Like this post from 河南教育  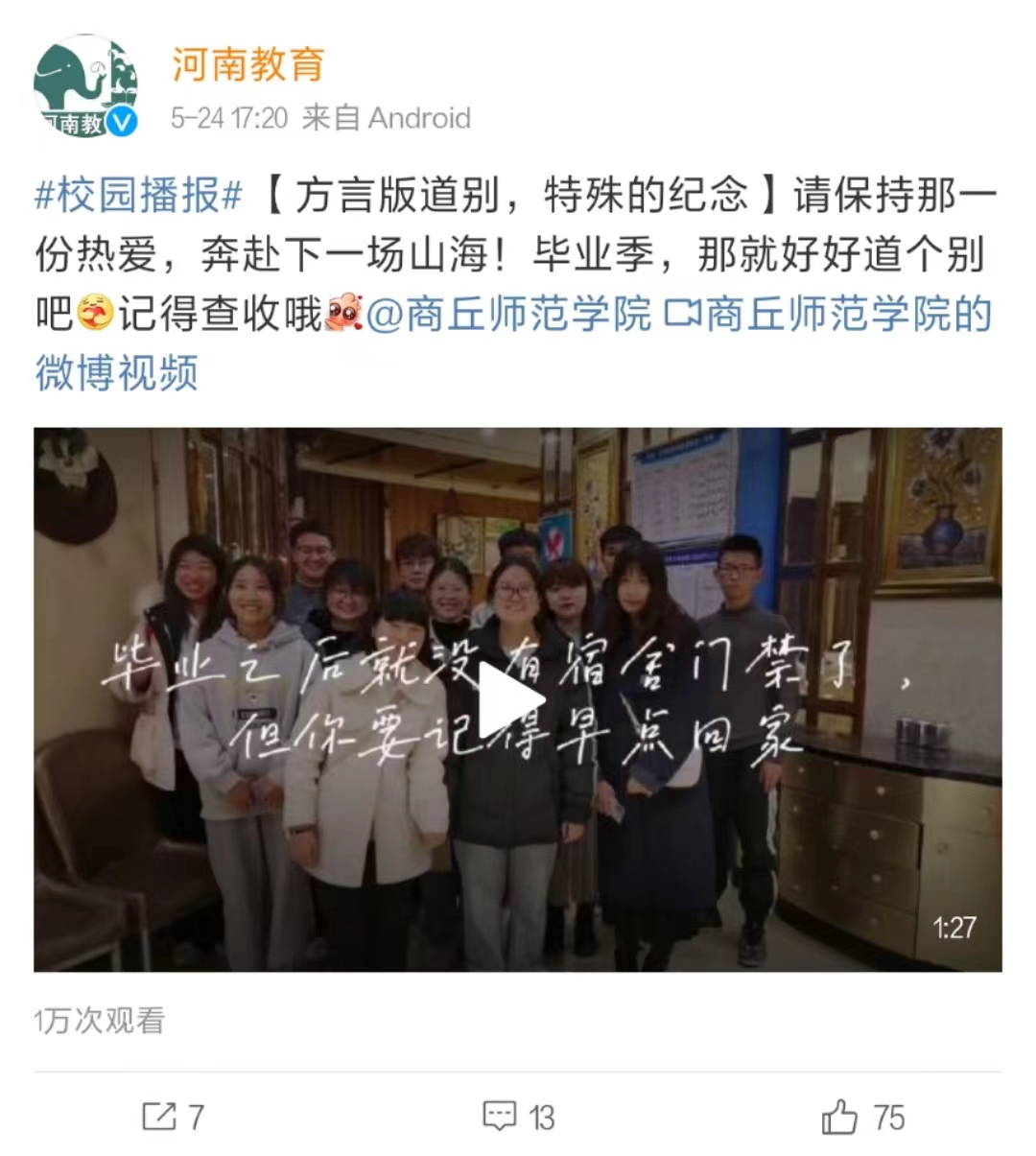click(x=862, y=1117)
